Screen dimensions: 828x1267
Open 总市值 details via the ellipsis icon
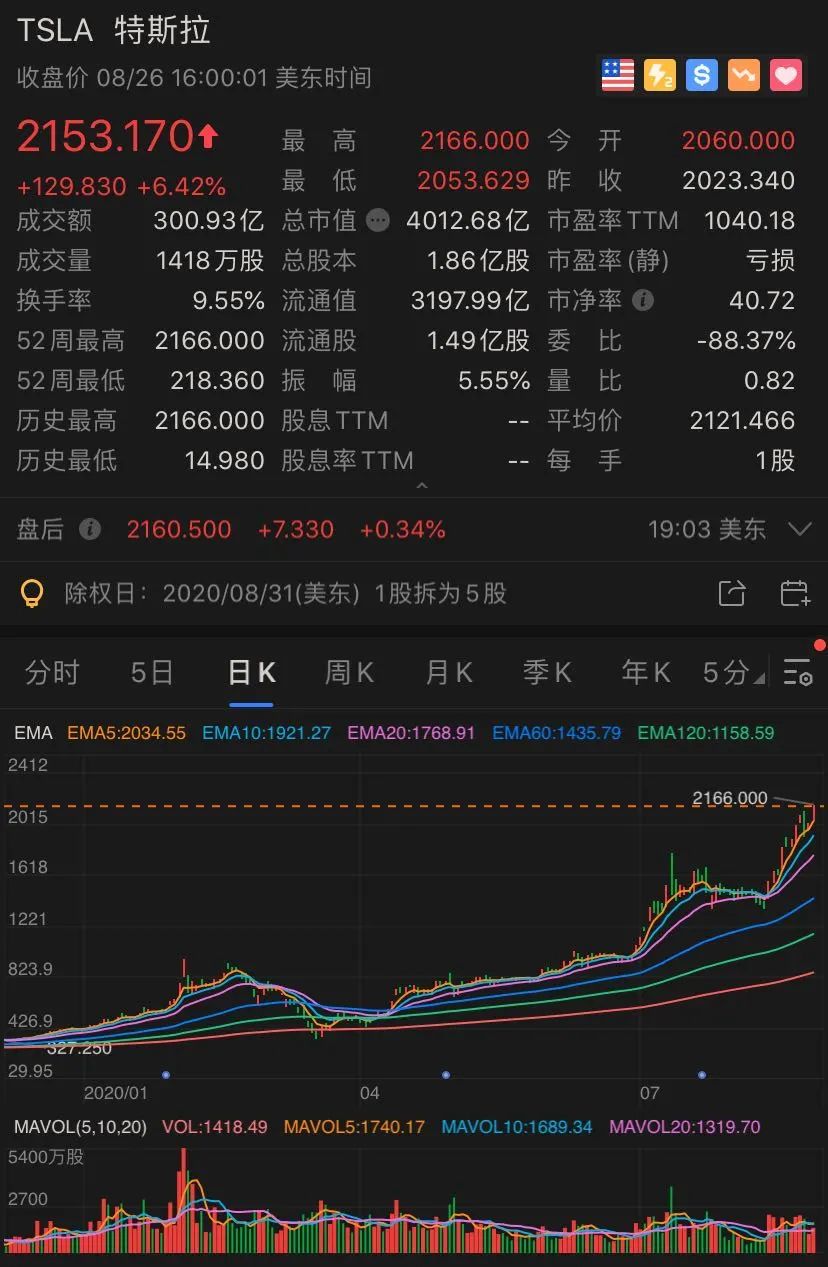(378, 220)
